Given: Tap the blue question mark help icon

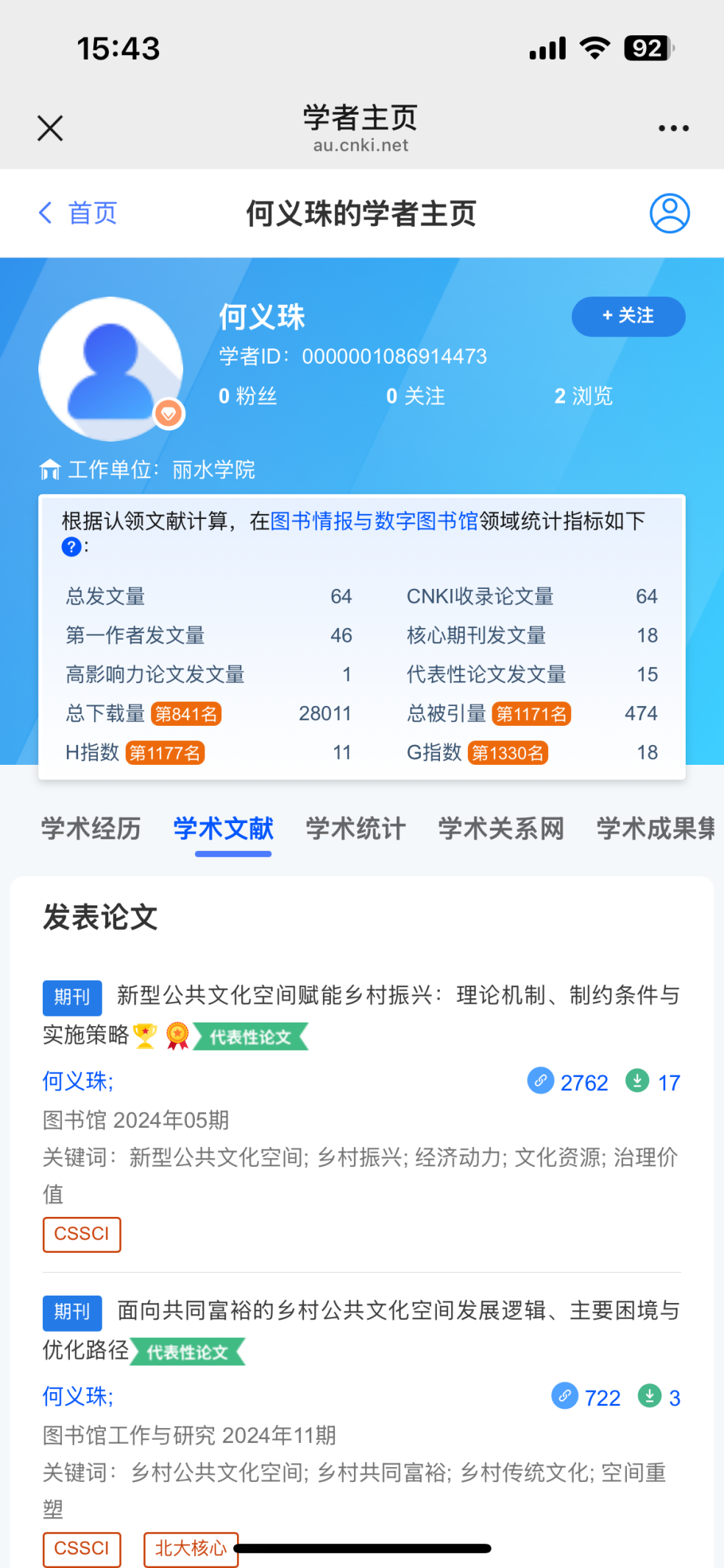Looking at the screenshot, I should (x=71, y=547).
